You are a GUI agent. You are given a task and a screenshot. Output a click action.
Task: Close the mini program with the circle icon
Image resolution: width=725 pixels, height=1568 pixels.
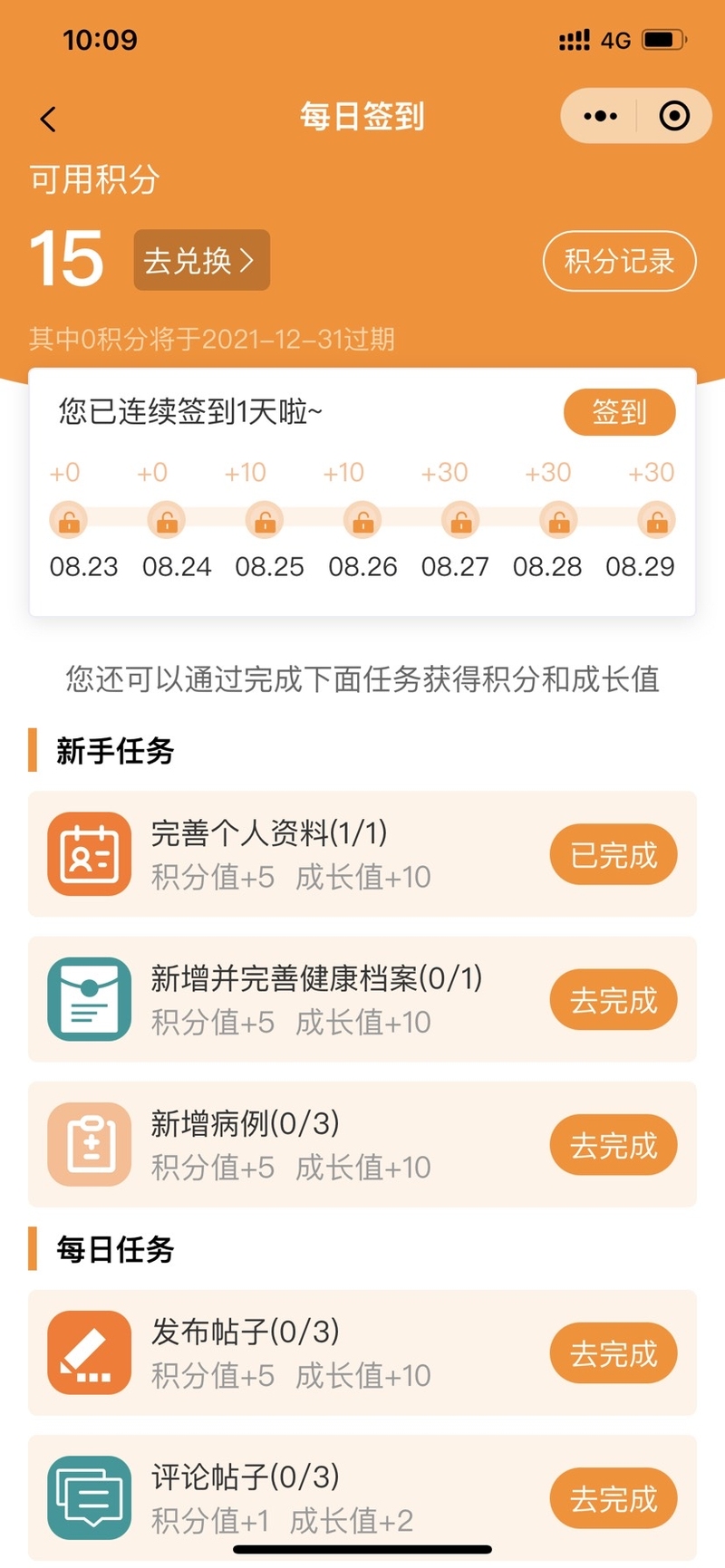[674, 116]
